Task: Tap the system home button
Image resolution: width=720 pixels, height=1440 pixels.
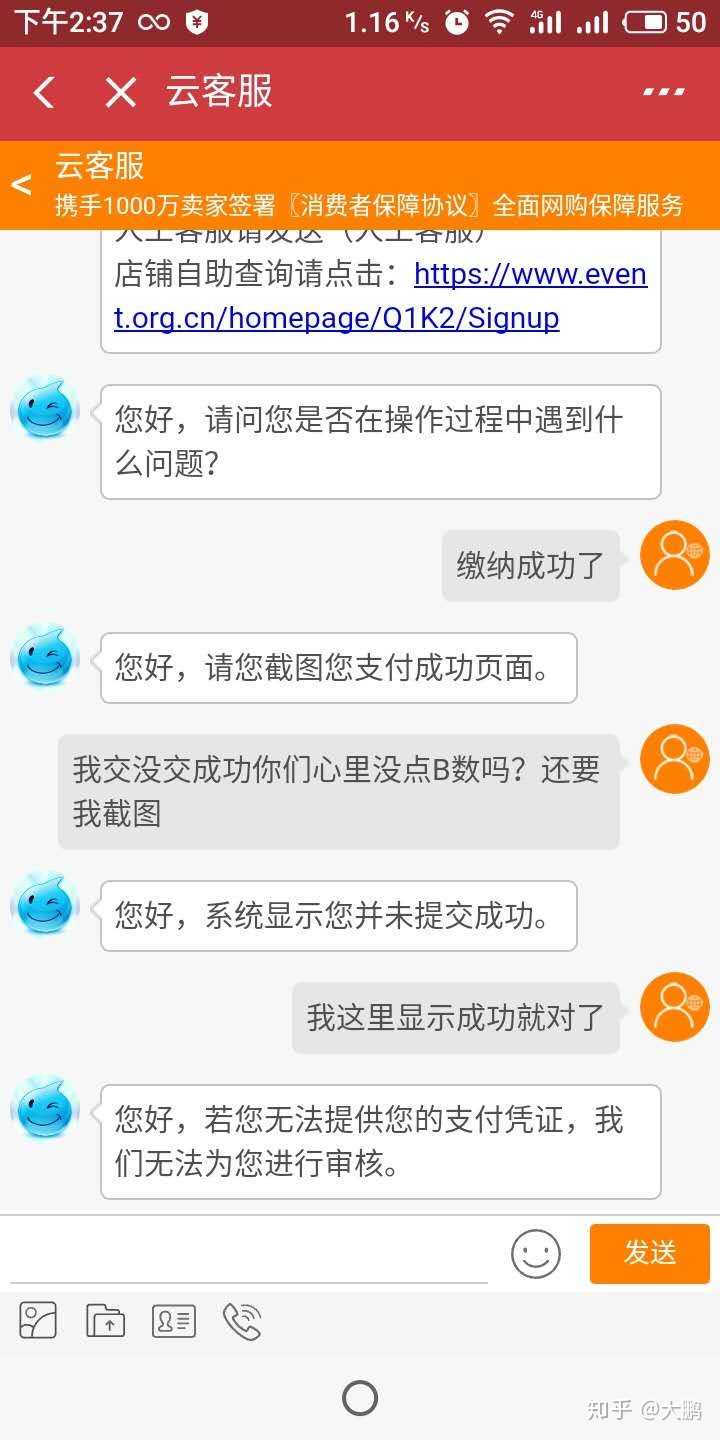Action: pos(360,1398)
